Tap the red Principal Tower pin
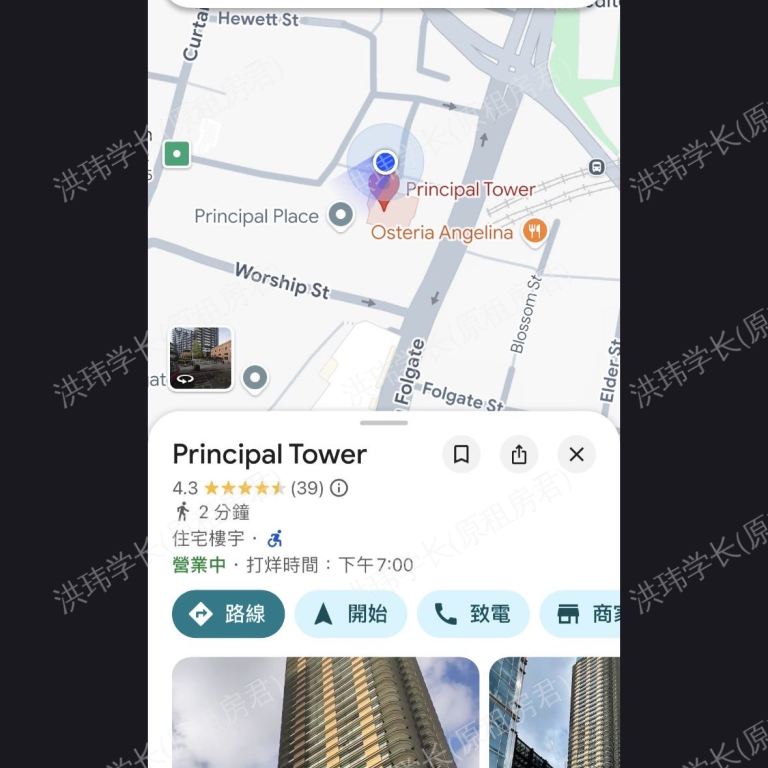The image size is (768, 768). click(383, 188)
